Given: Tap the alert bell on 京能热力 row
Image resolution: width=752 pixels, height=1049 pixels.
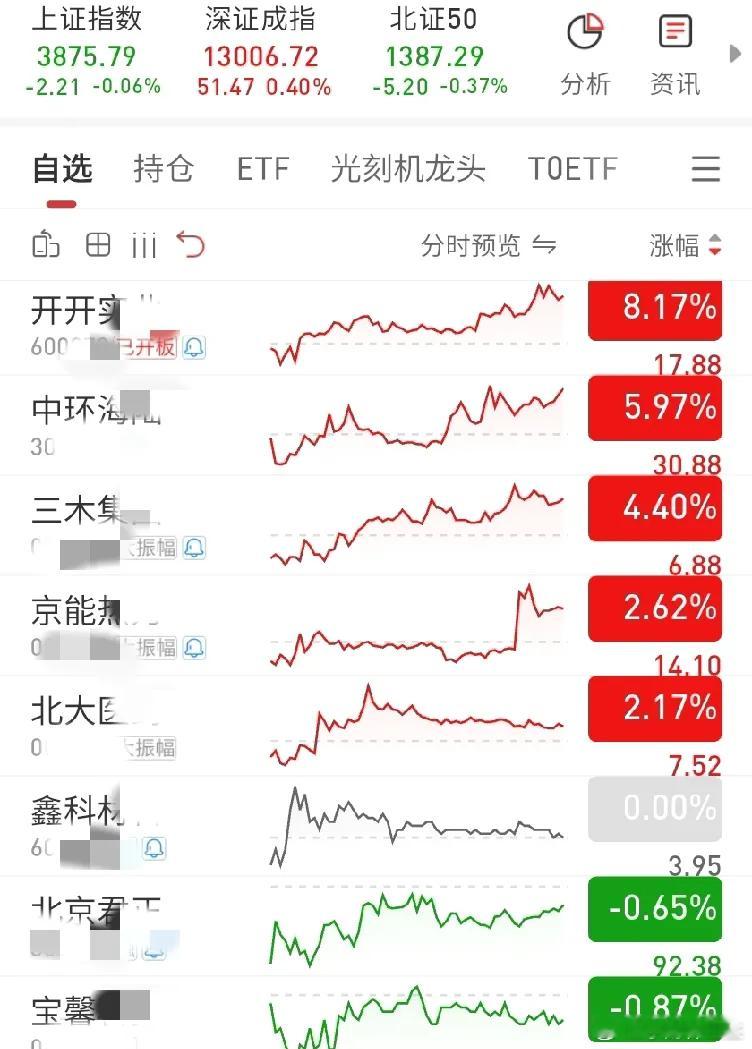Looking at the screenshot, I should click(x=195, y=648).
